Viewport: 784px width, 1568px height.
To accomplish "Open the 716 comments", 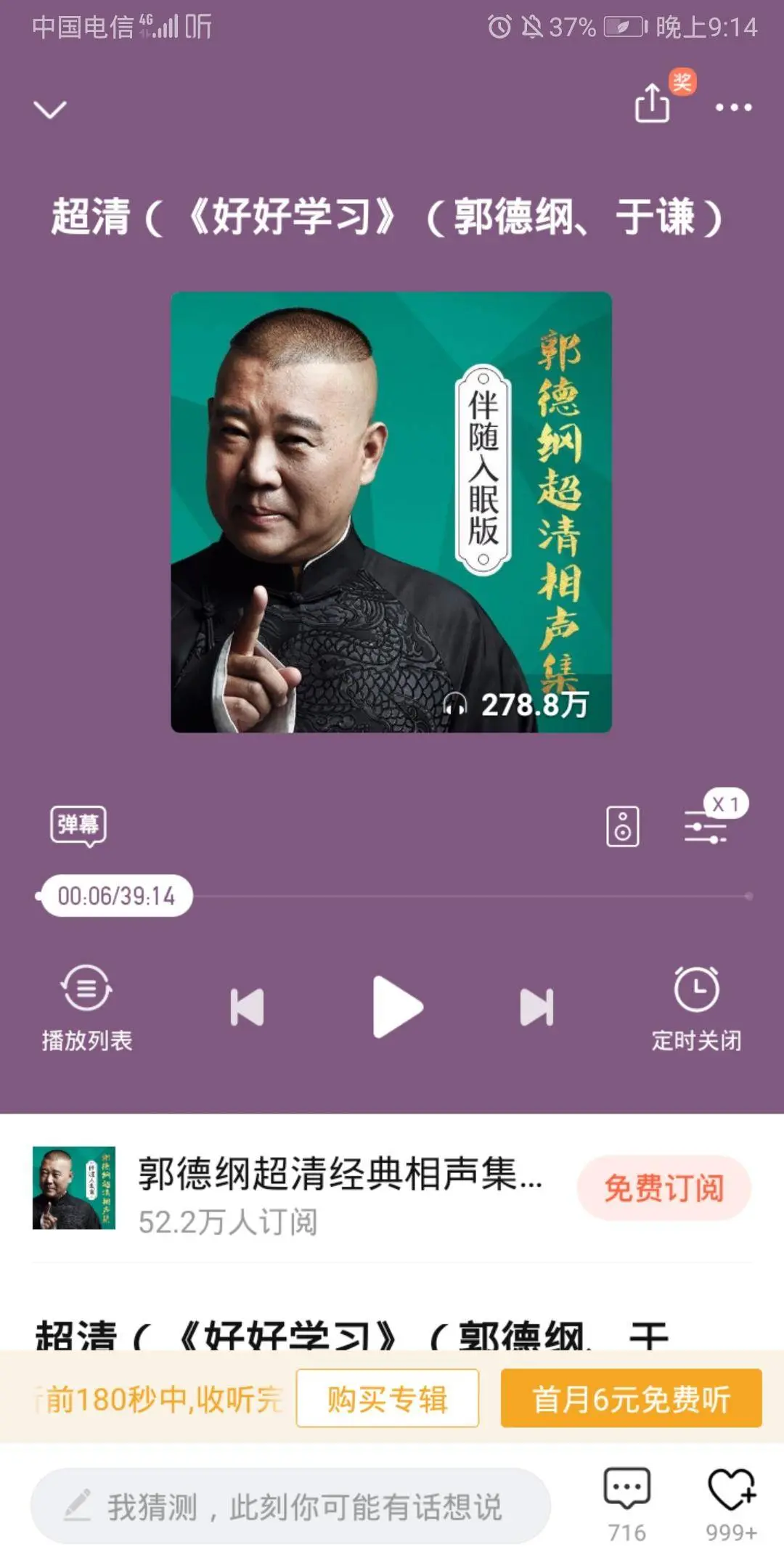I will pyautogui.click(x=626, y=1499).
